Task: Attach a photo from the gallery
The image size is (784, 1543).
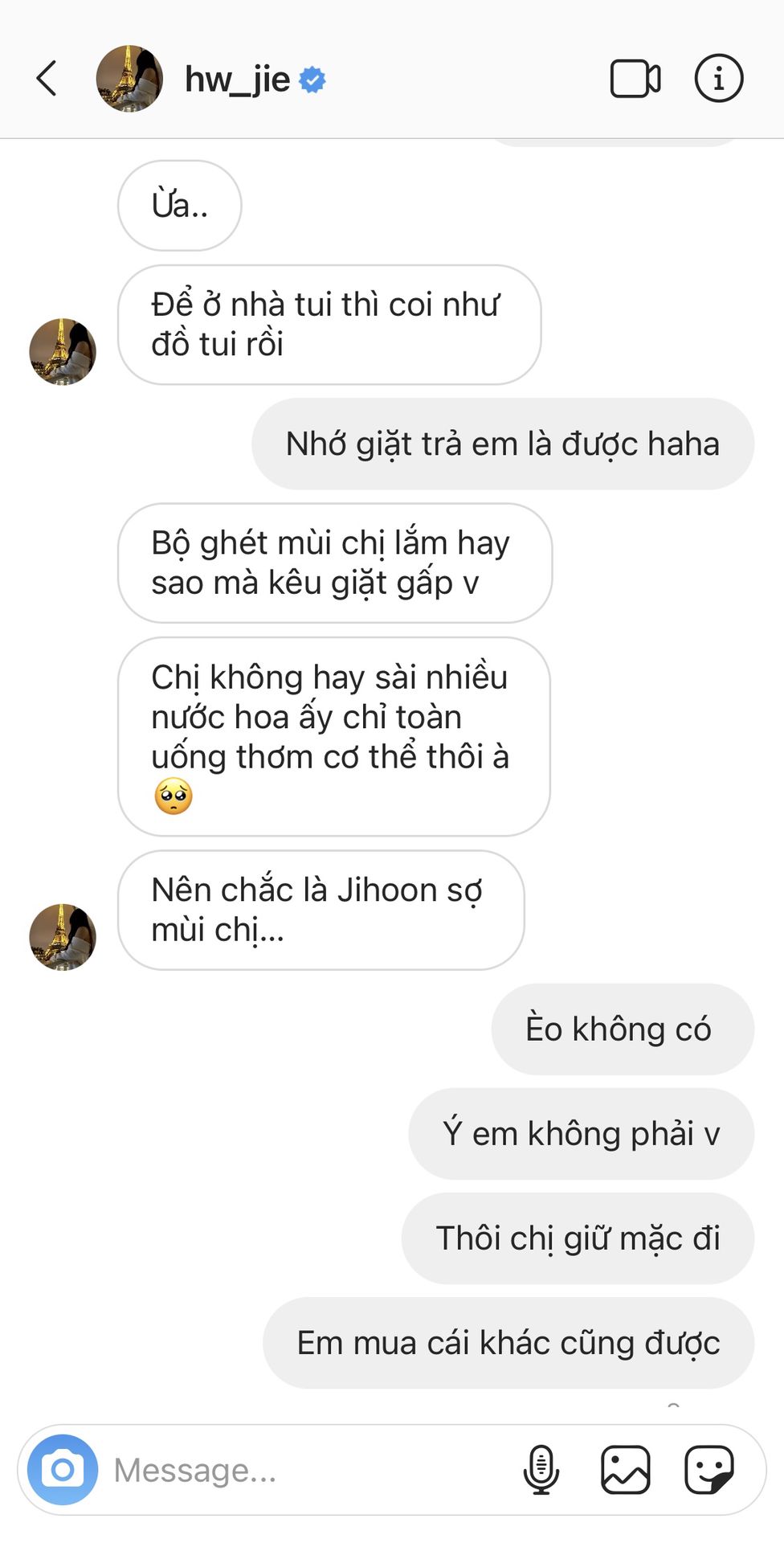Action: coord(625,1470)
